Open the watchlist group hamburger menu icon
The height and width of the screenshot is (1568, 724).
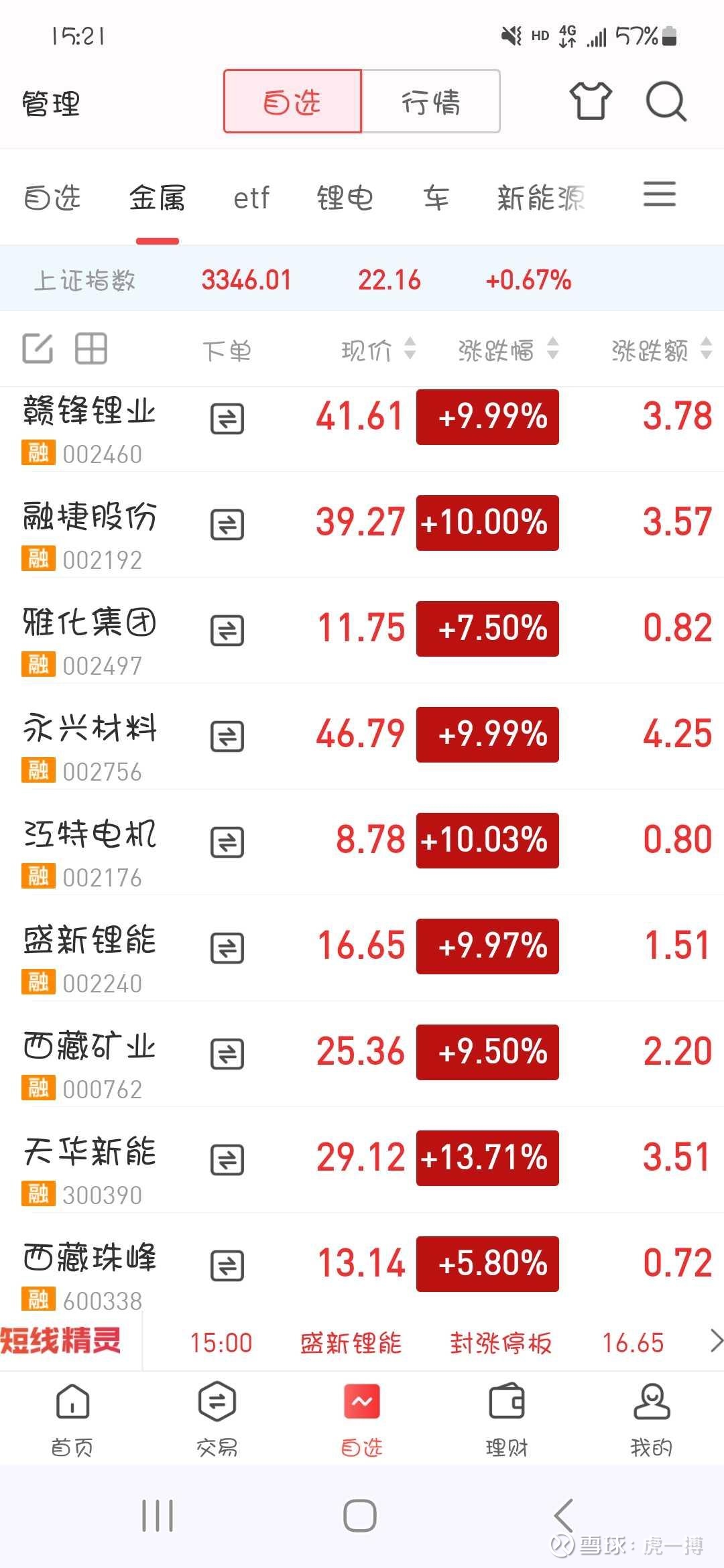click(659, 195)
